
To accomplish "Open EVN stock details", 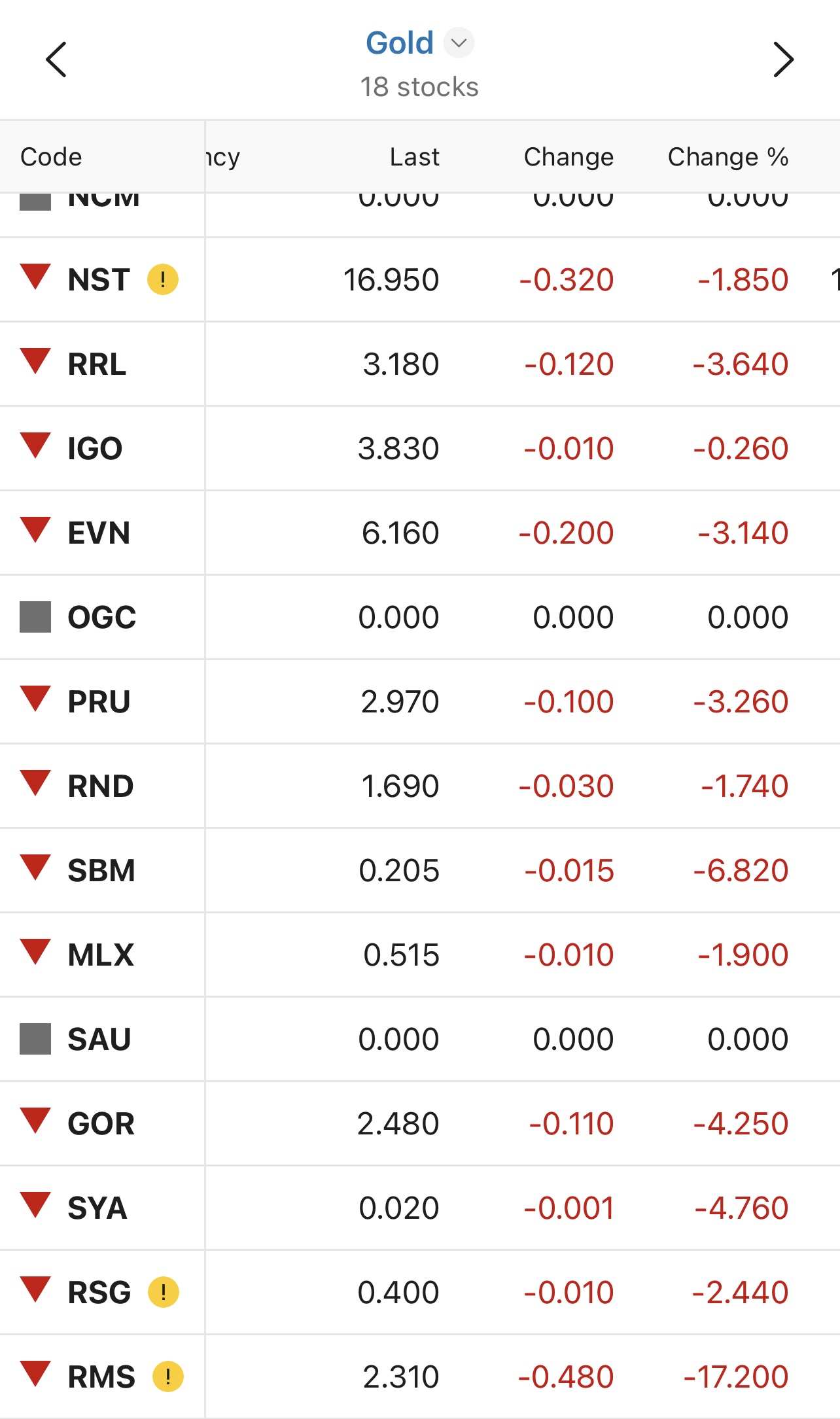I will pyautogui.click(x=420, y=533).
